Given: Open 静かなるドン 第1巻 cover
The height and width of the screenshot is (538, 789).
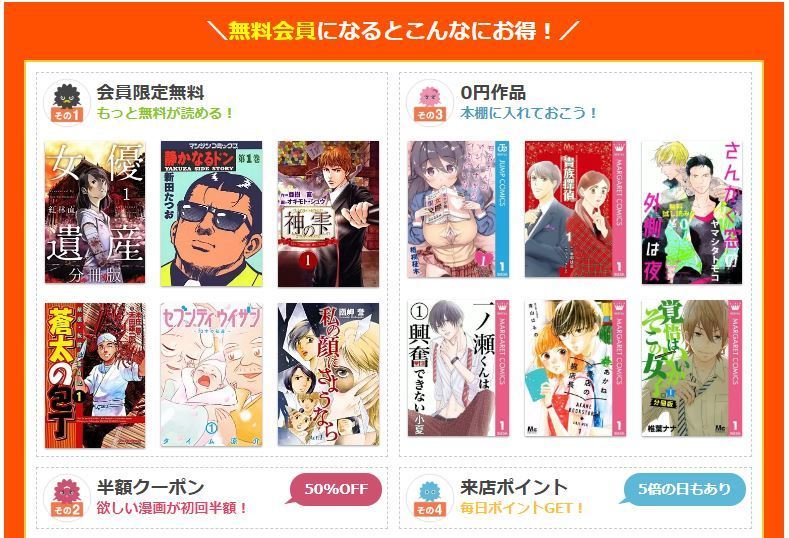Looking at the screenshot, I should pyautogui.click(x=211, y=213).
